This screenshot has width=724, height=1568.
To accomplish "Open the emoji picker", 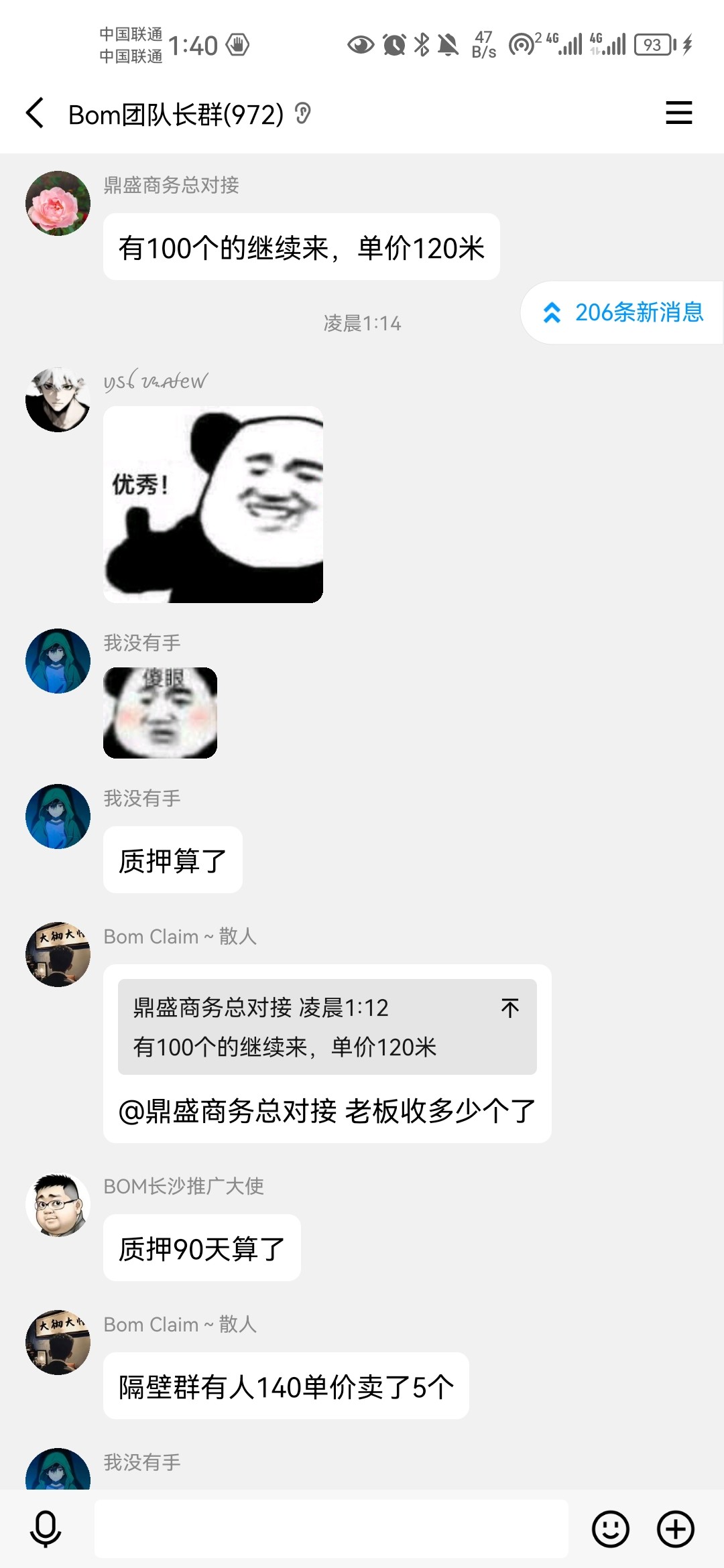I will [x=610, y=1529].
